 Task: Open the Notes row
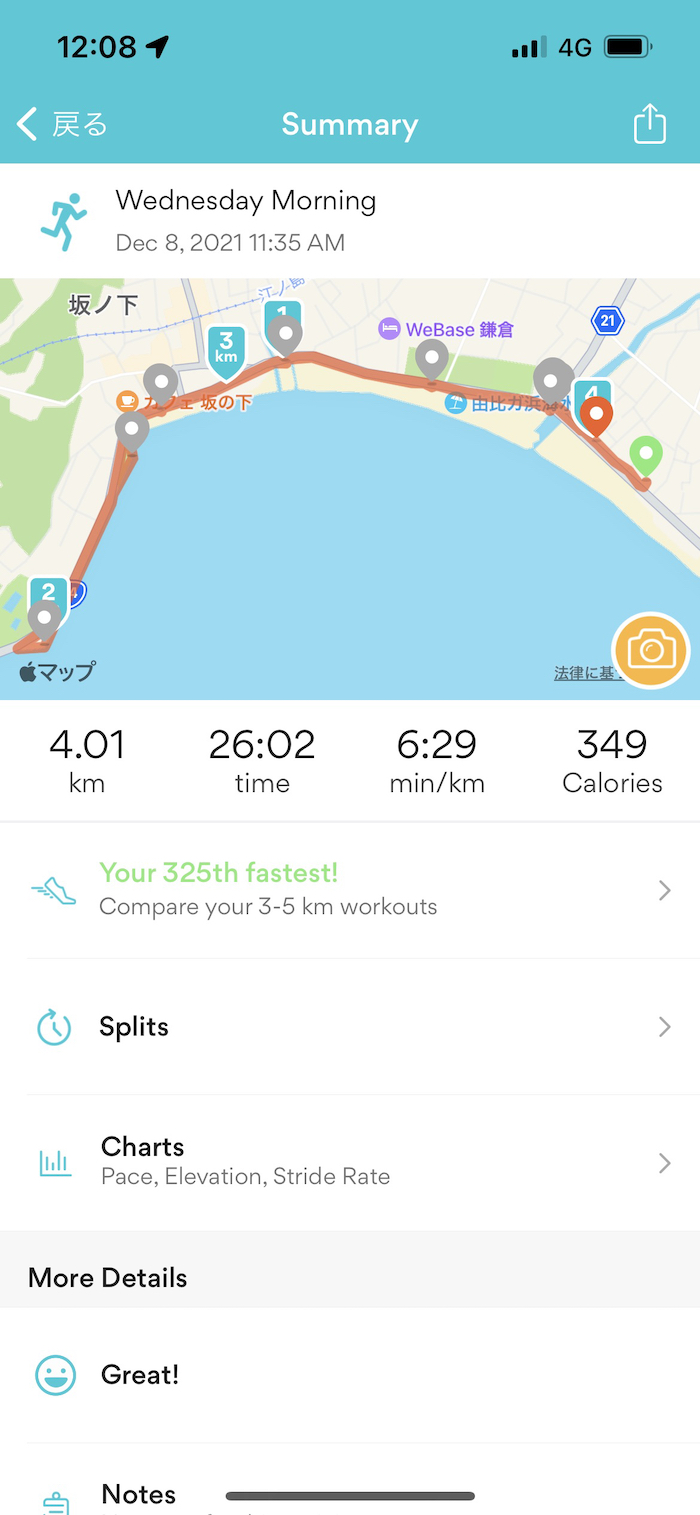tap(350, 1494)
